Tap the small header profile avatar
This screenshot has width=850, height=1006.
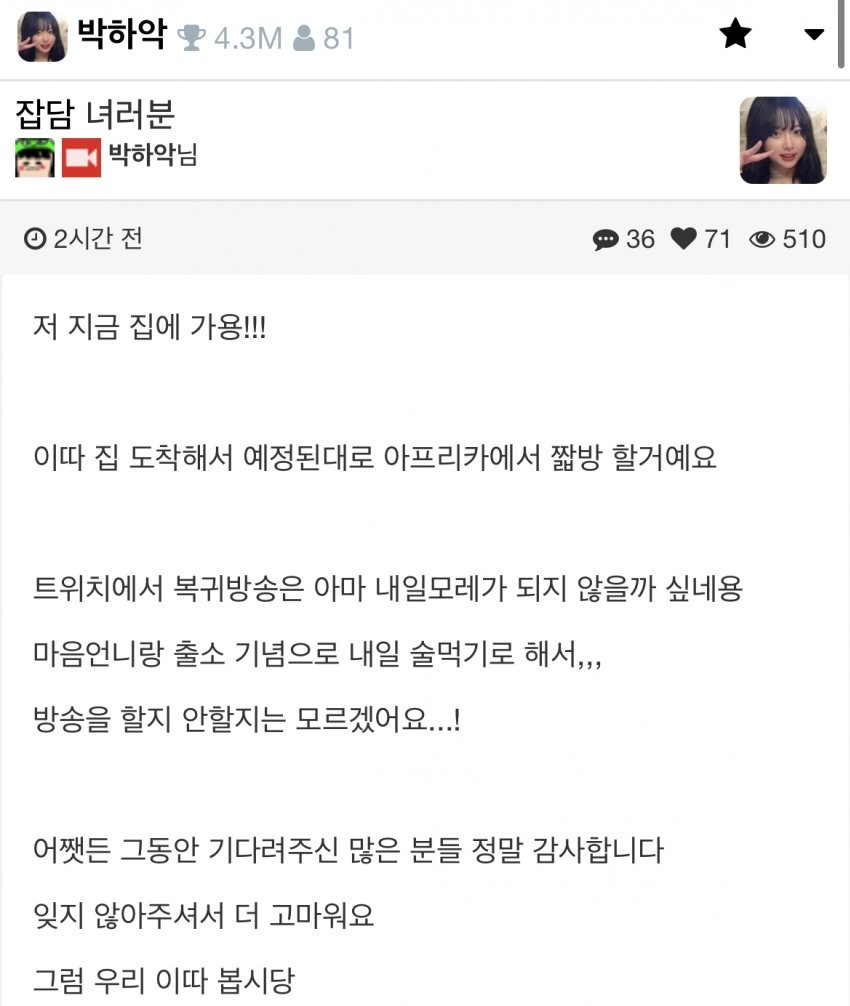(42, 37)
